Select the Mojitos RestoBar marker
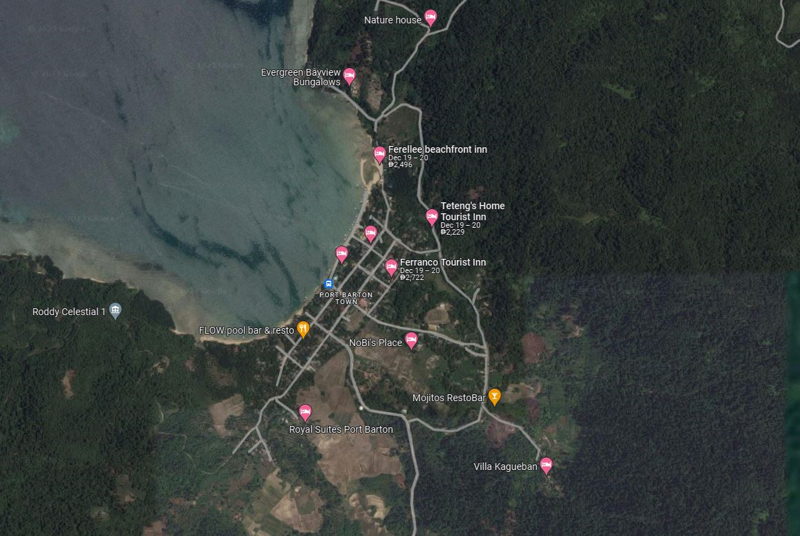Viewport: 800px width, 536px height. tap(494, 396)
